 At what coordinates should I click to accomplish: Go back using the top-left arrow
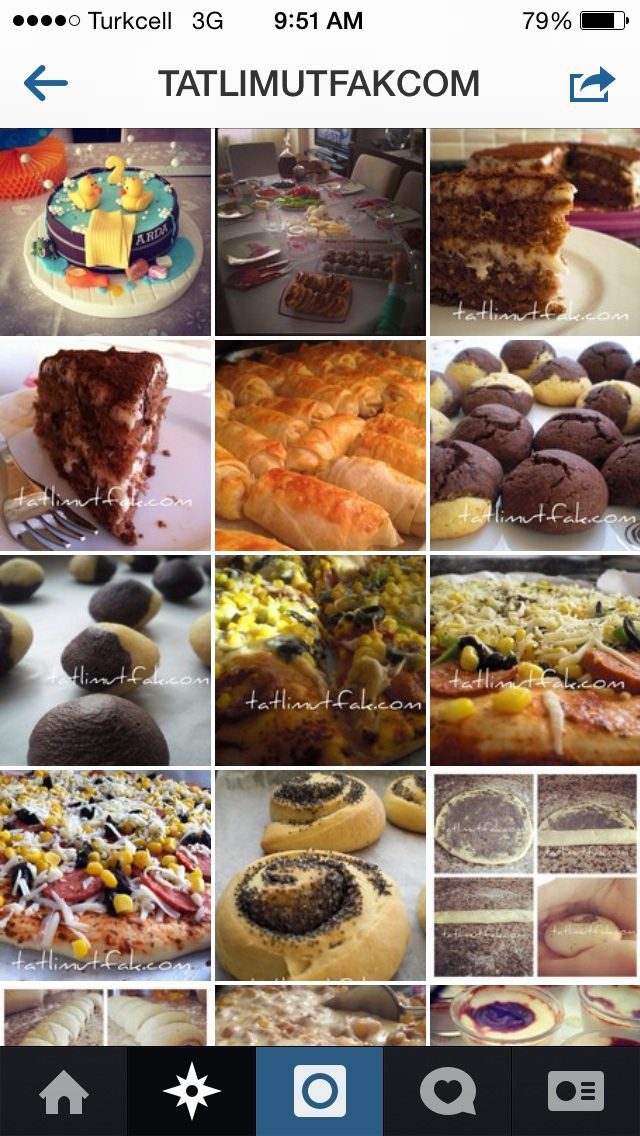coord(45,84)
